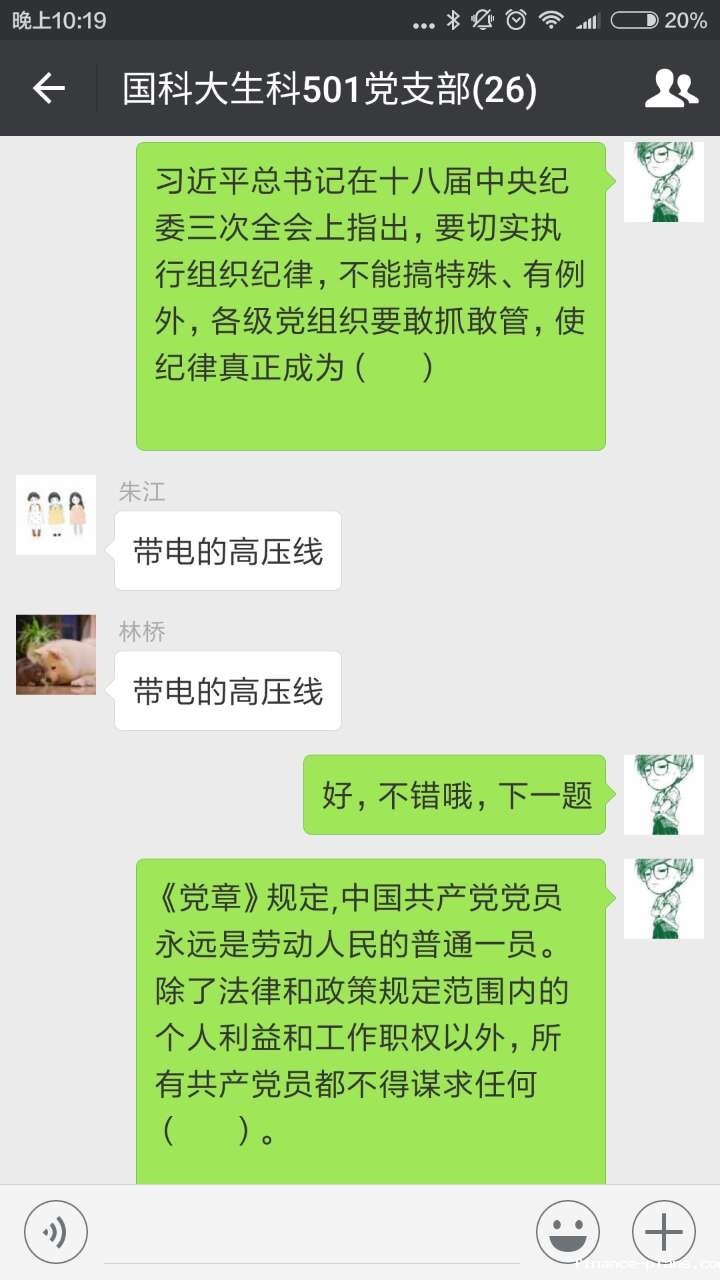Go back from the group chat

point(48,89)
